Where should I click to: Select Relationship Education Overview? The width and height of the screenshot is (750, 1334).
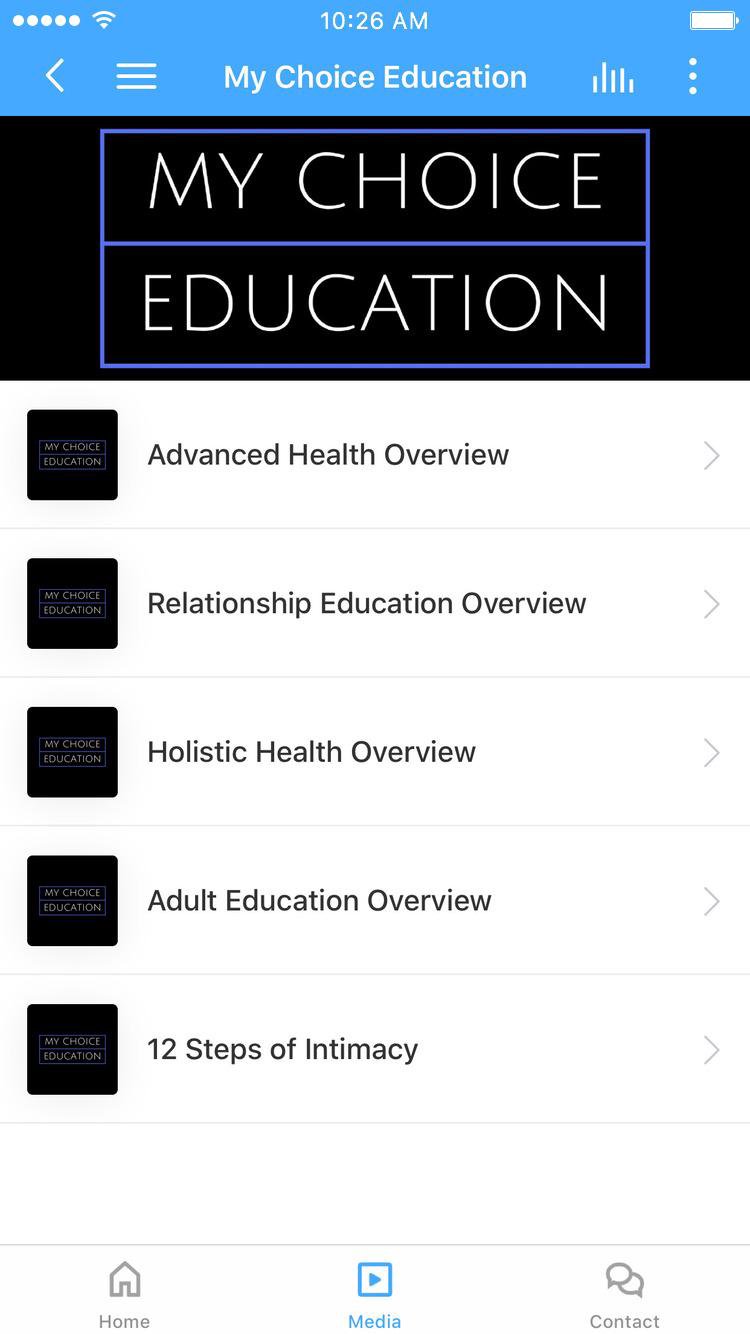pos(375,603)
